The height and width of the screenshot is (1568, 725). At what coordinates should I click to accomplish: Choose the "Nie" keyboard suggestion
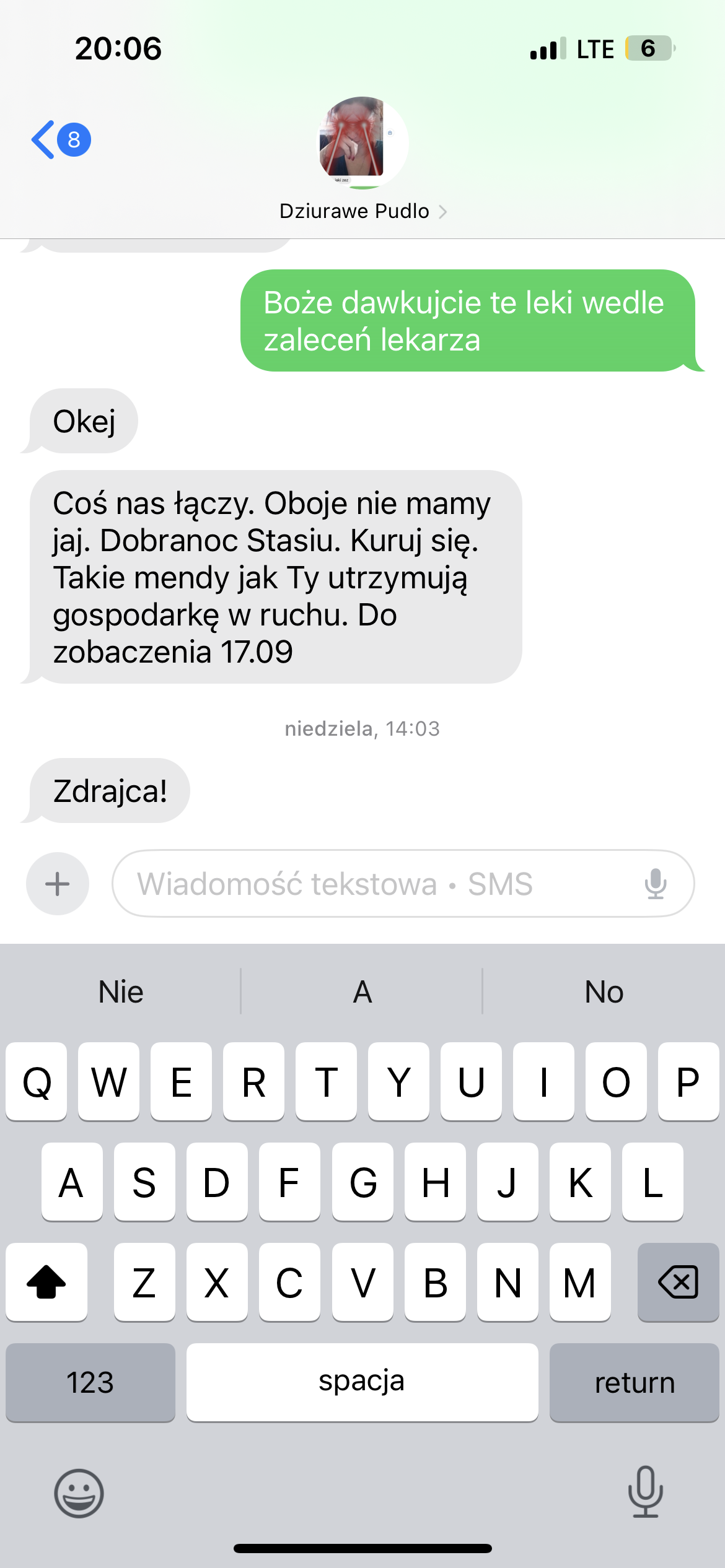[x=121, y=992]
